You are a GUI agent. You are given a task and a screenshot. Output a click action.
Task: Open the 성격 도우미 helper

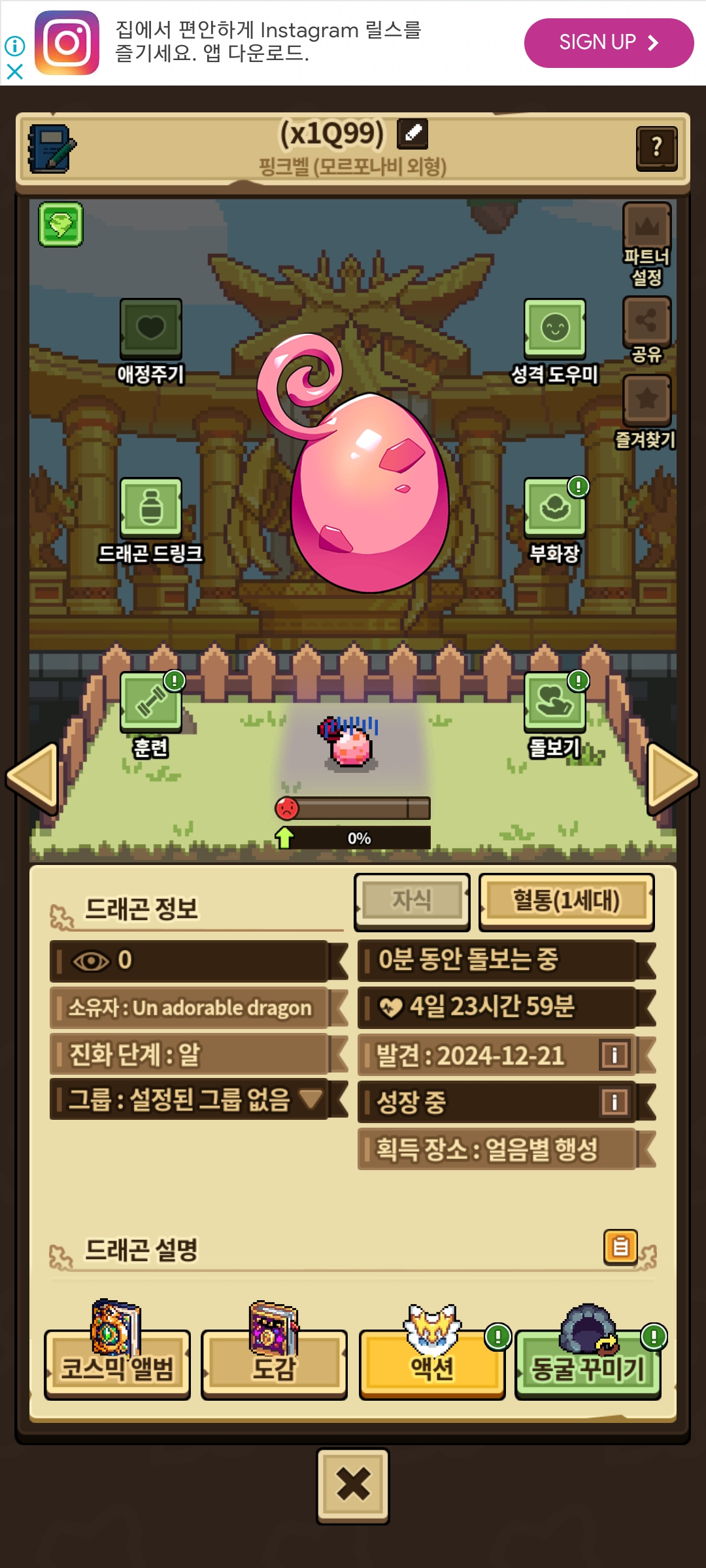click(554, 342)
